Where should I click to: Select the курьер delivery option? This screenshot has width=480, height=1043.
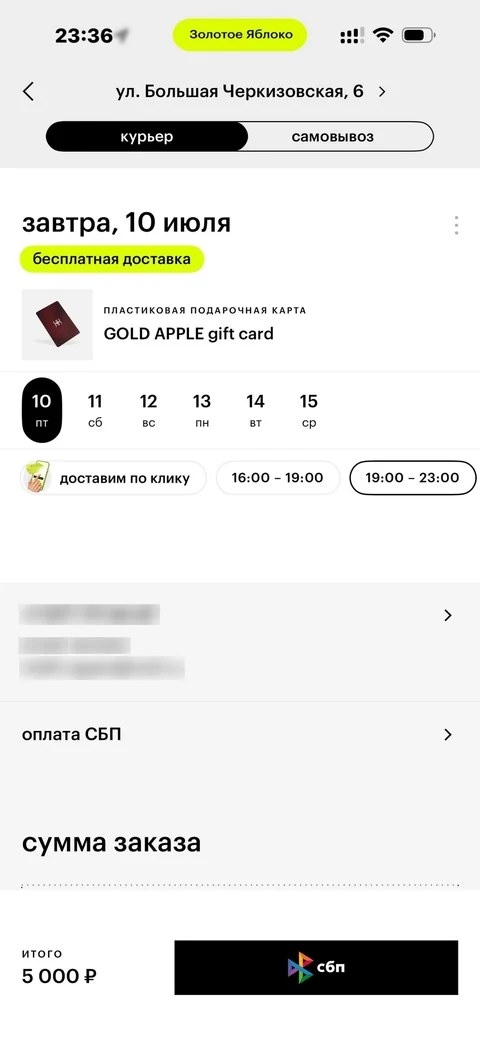pyautogui.click(x=147, y=137)
